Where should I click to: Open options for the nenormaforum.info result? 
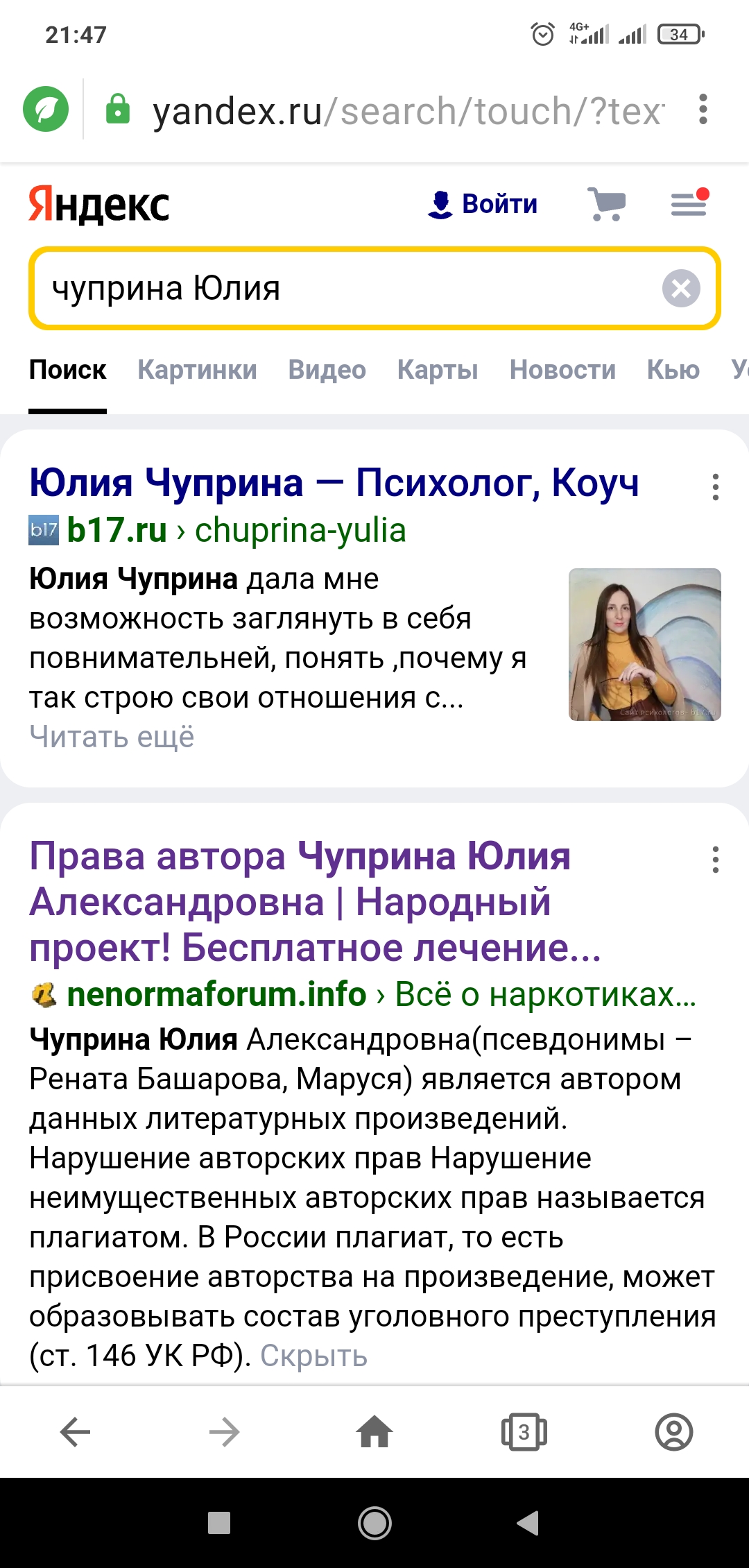tap(715, 860)
